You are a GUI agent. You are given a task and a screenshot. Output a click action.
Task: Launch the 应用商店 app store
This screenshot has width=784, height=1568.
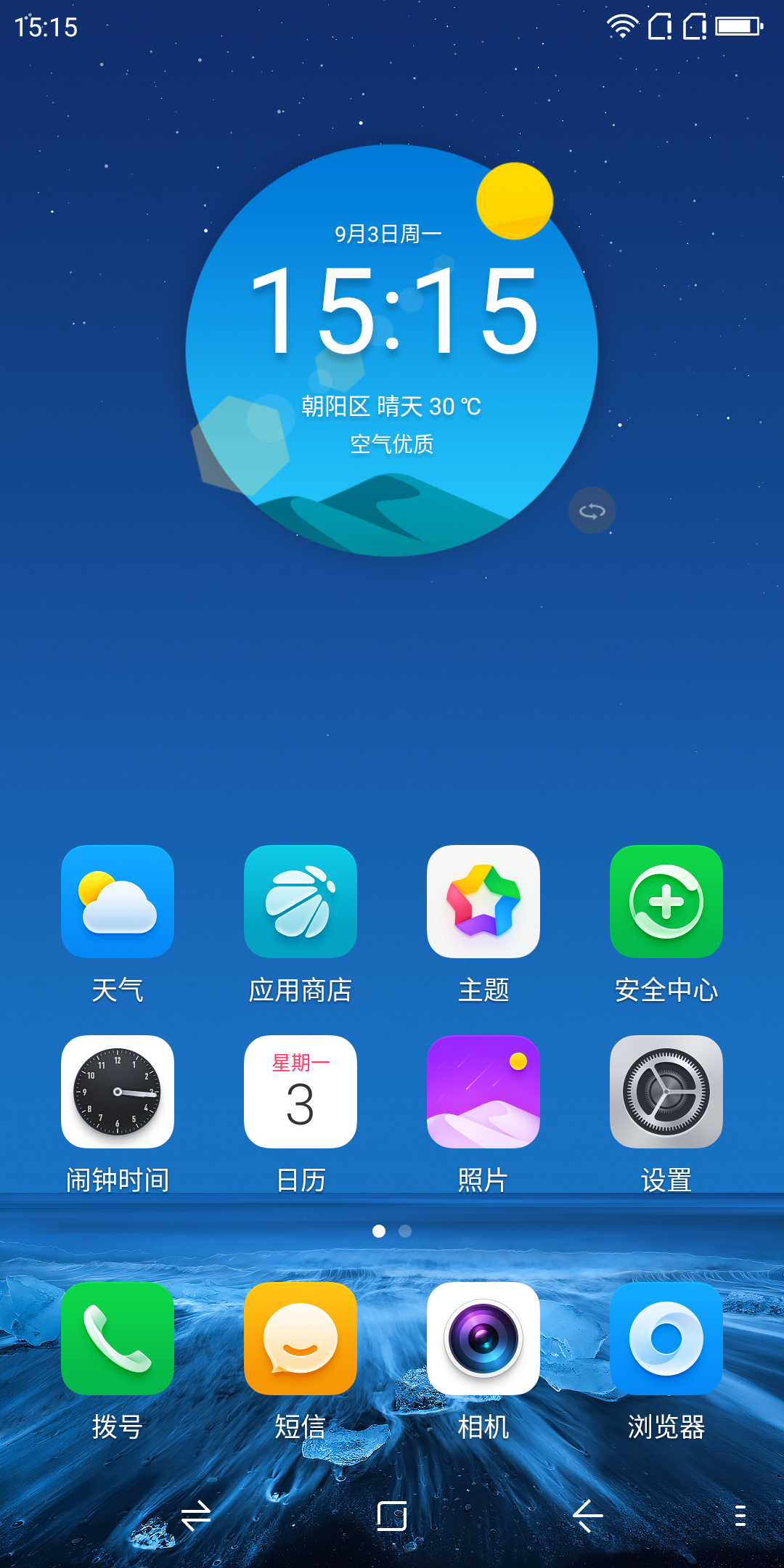pos(301,902)
